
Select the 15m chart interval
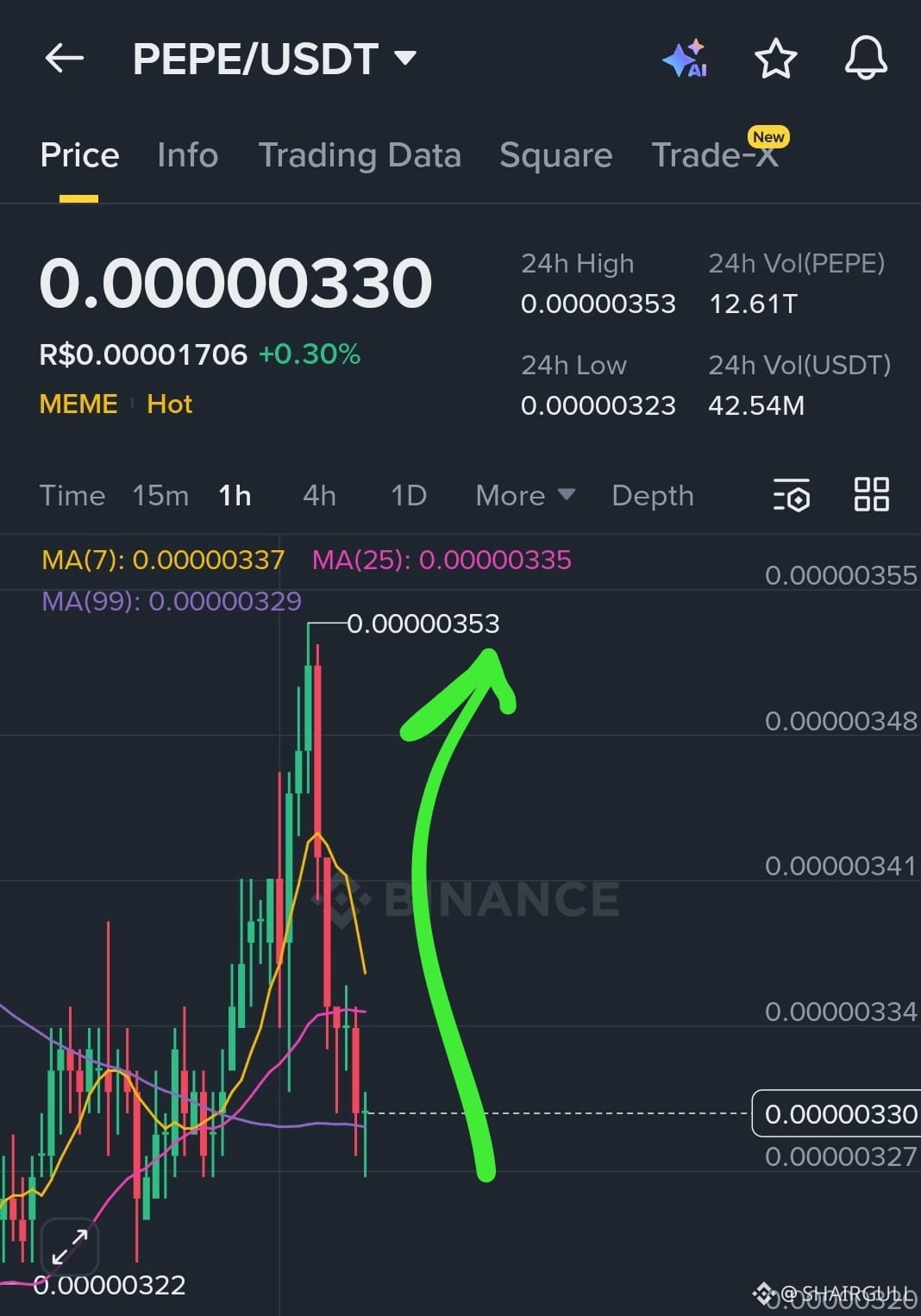[160, 496]
